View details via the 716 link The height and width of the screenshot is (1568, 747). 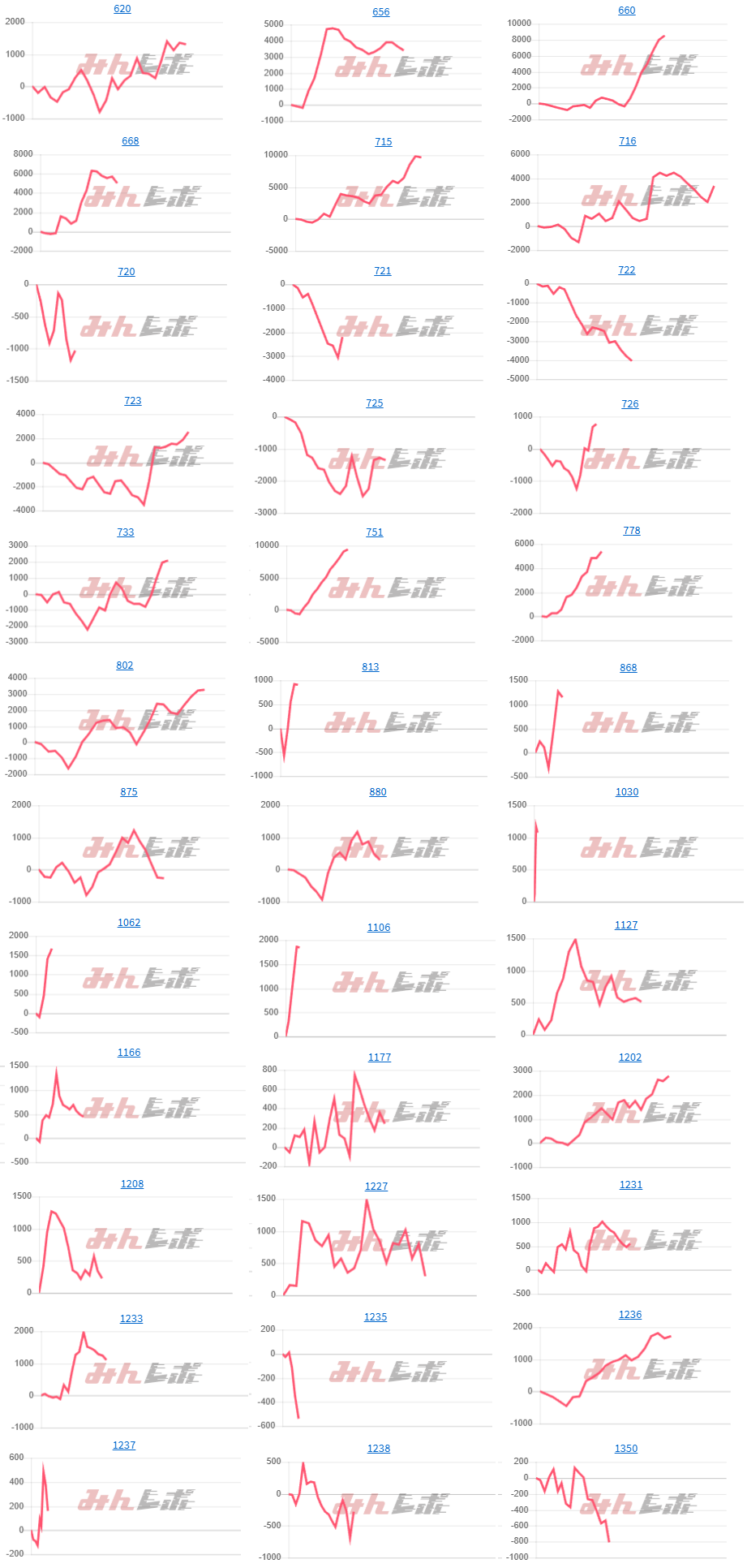point(628,141)
